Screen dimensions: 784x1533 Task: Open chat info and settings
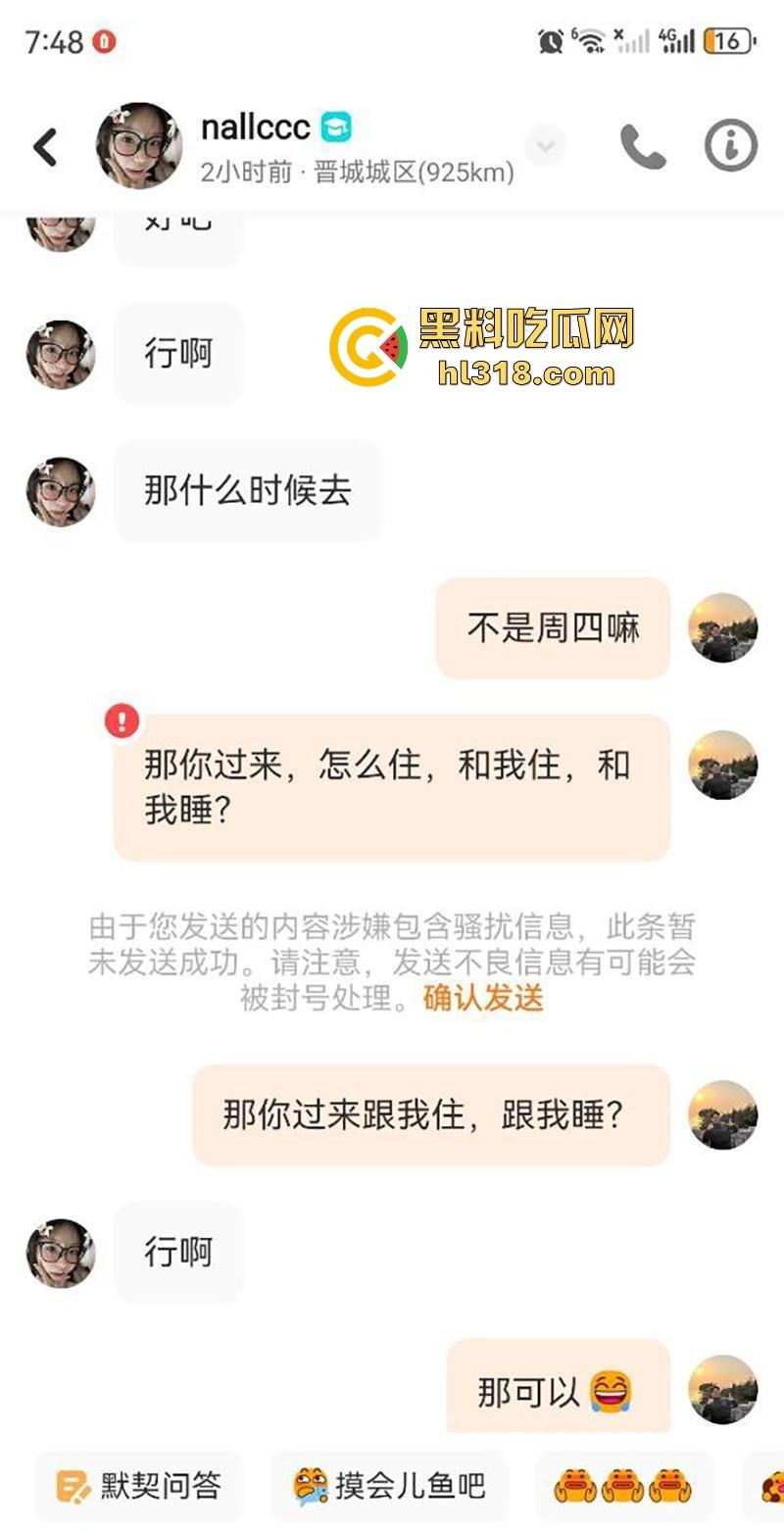[x=731, y=147]
